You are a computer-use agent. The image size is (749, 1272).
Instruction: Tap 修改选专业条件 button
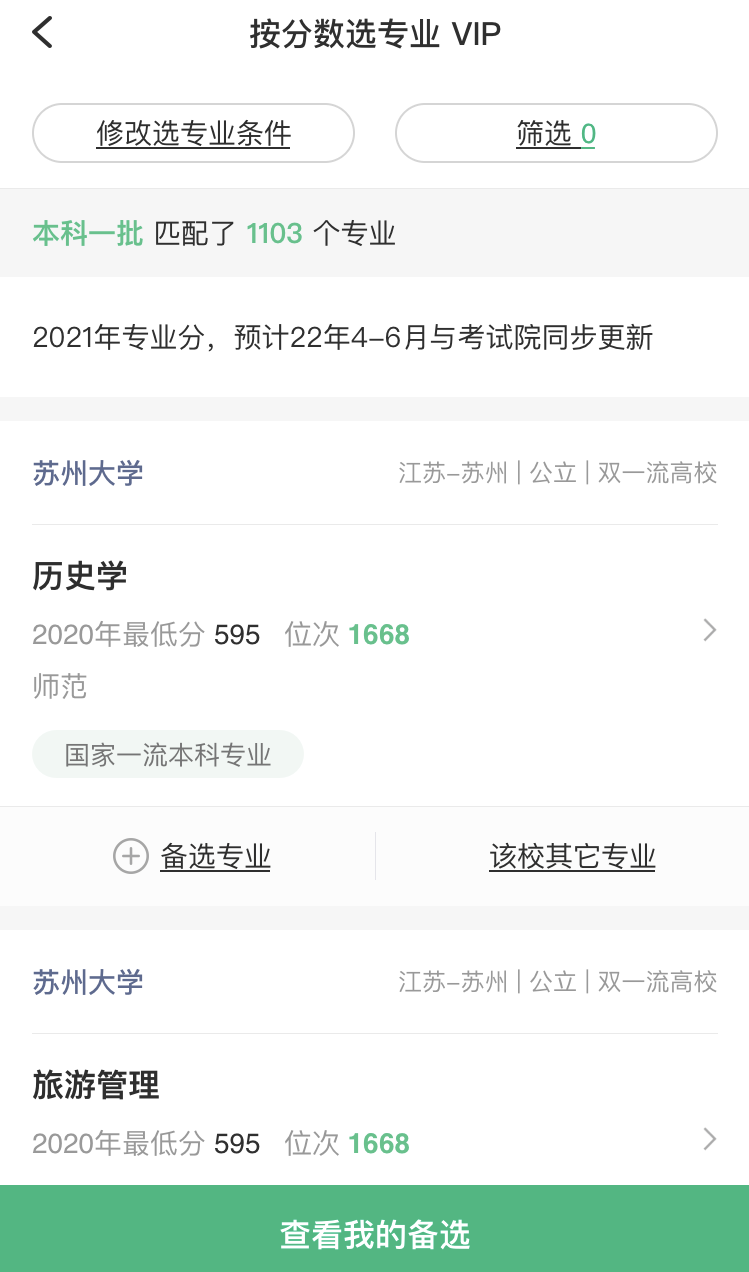194,133
